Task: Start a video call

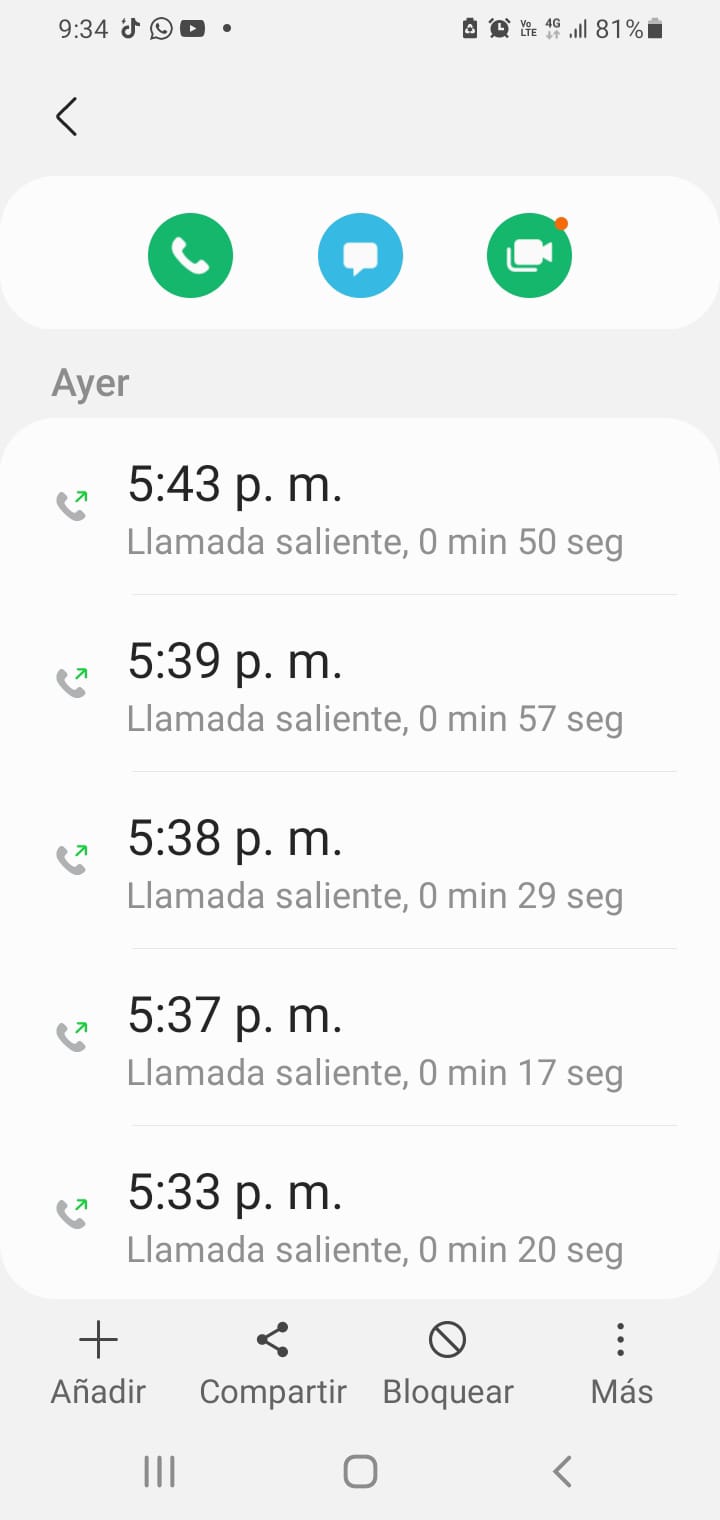Action: click(x=529, y=256)
